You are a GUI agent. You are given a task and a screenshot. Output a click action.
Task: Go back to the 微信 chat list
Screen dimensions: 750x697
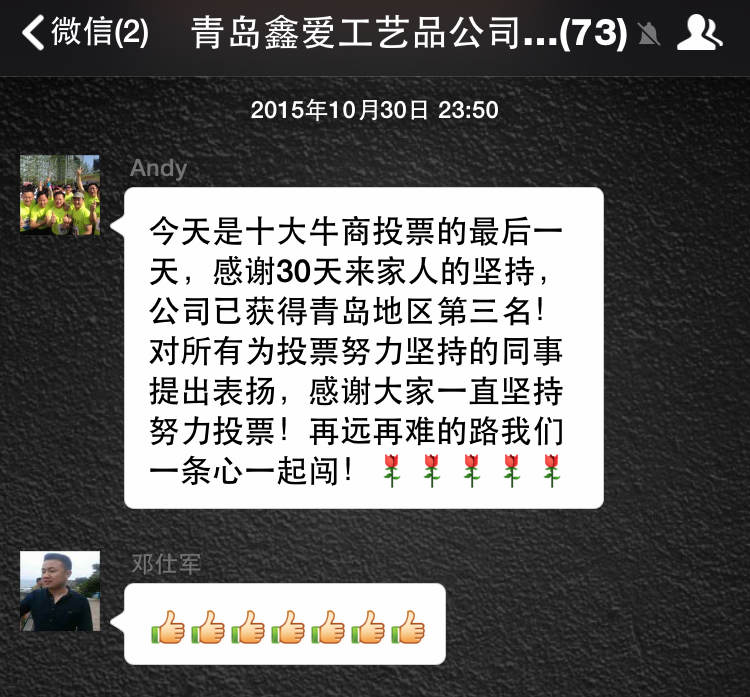point(85,35)
